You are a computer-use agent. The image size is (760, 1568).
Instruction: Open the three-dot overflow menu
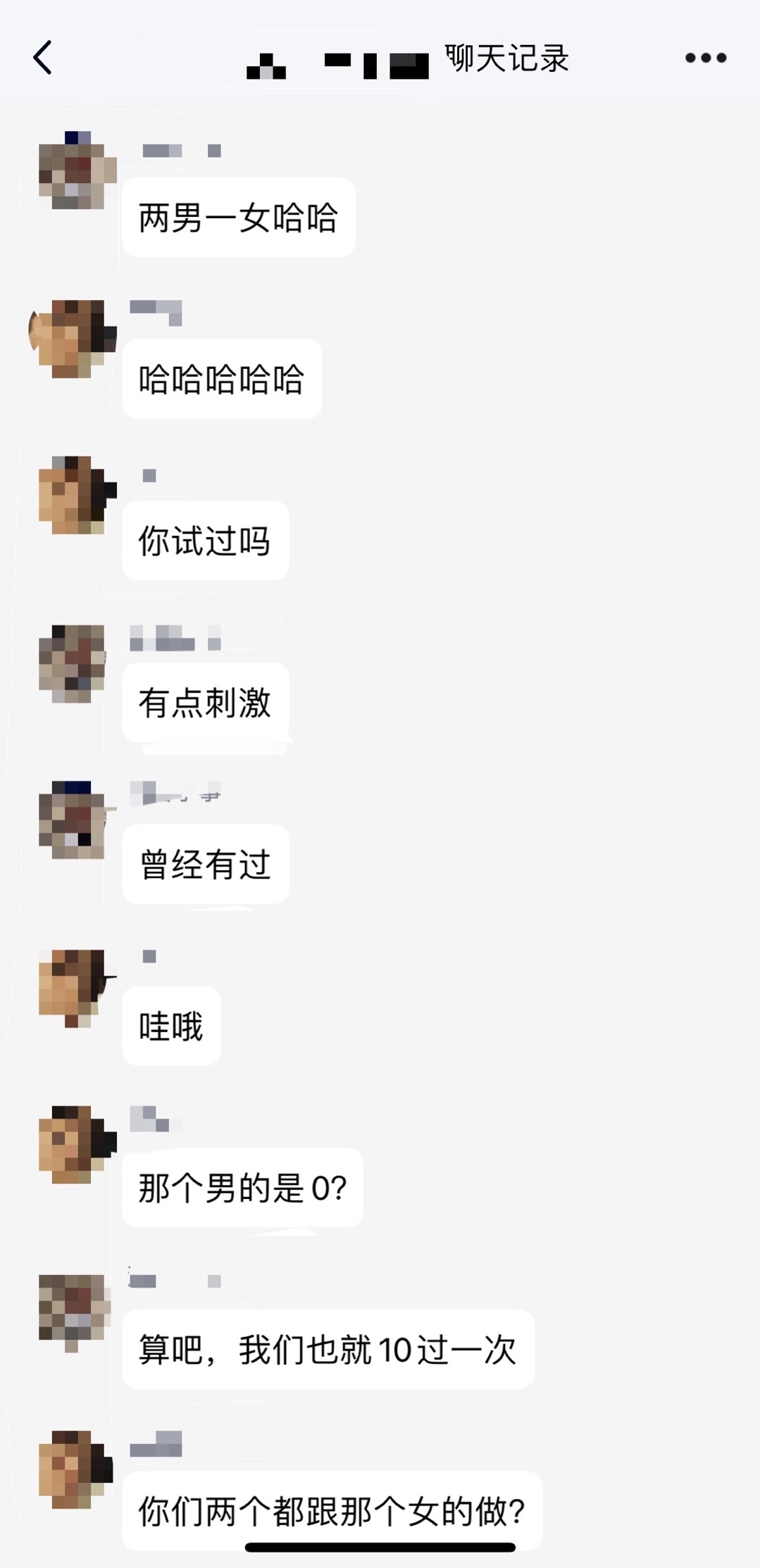coord(706,58)
